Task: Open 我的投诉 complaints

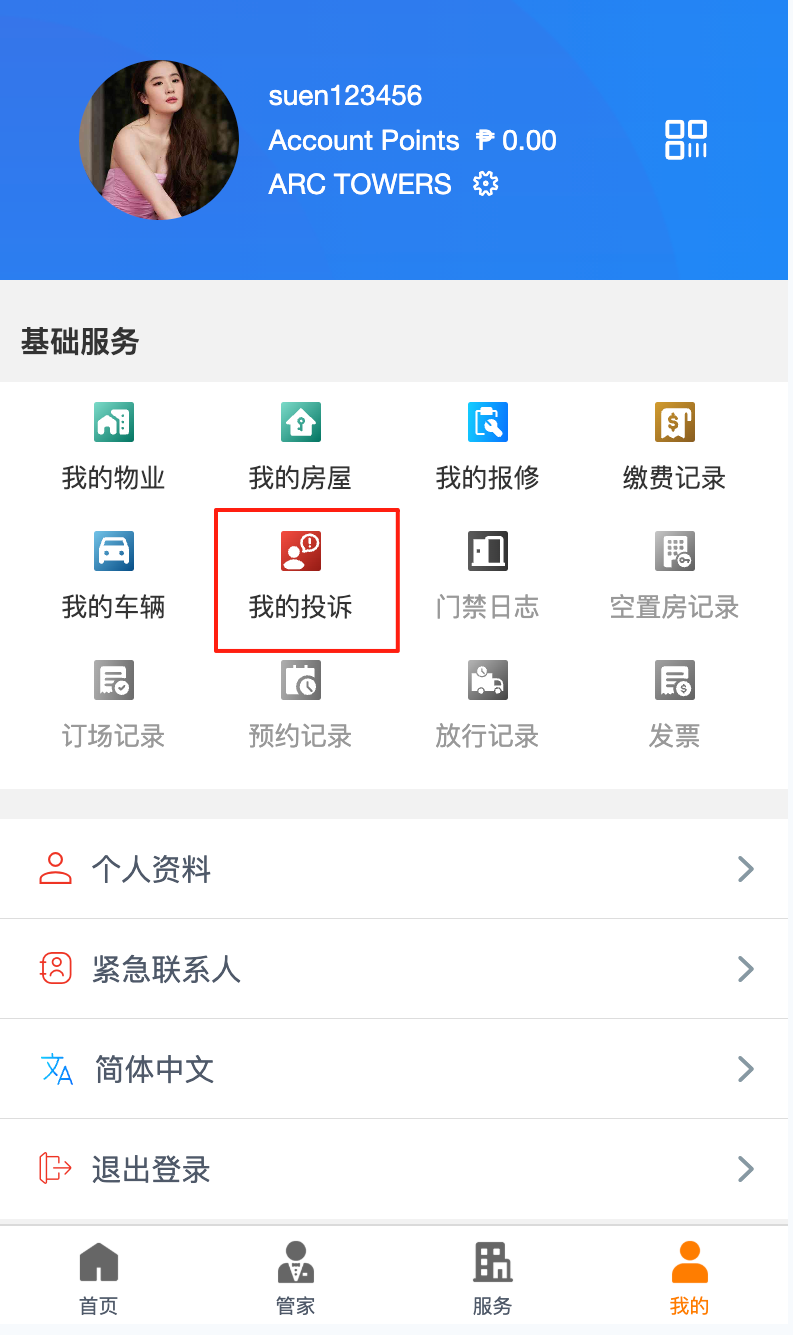Action: [x=300, y=575]
